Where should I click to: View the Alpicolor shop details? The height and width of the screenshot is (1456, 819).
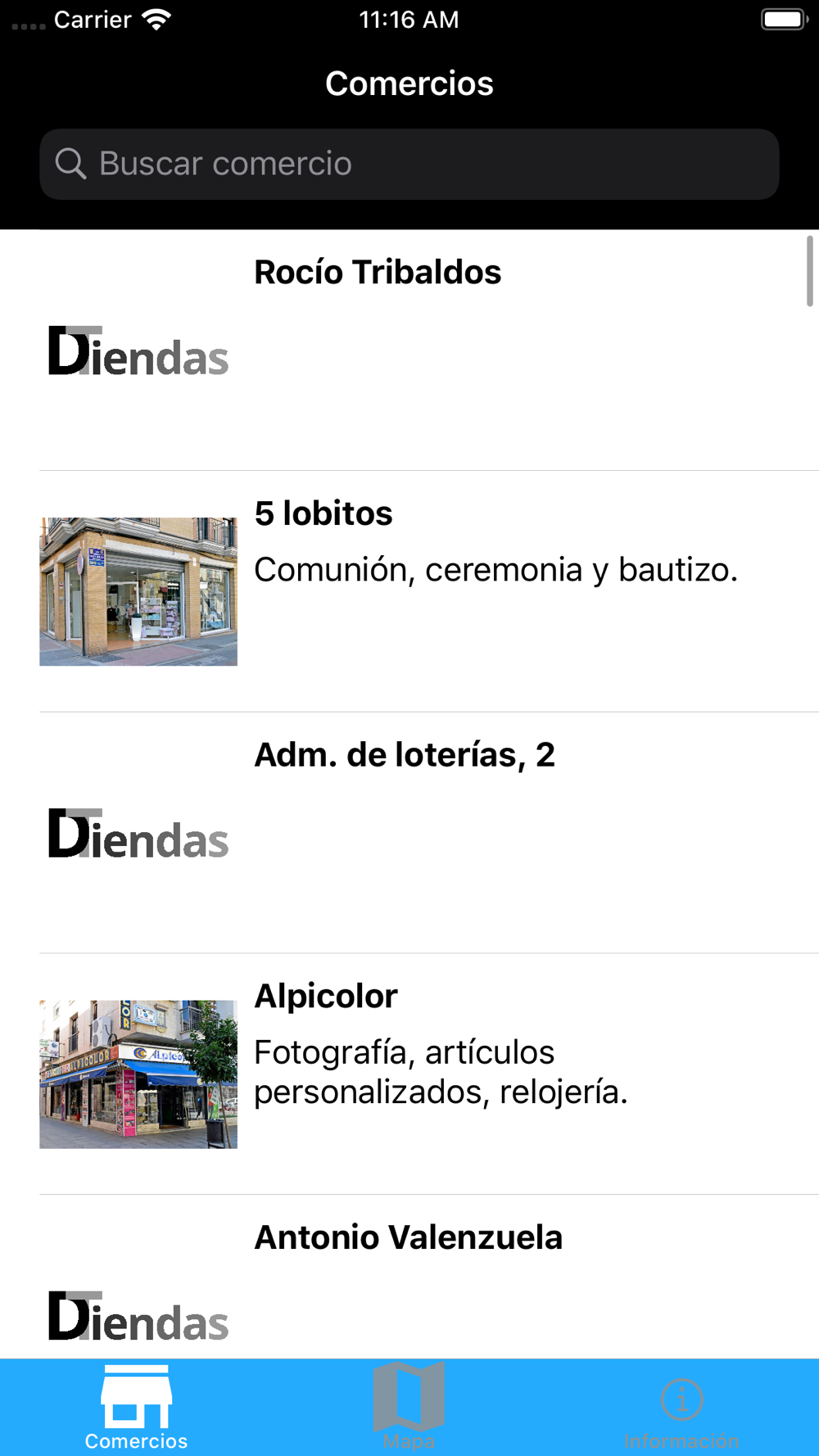[x=409, y=1074]
